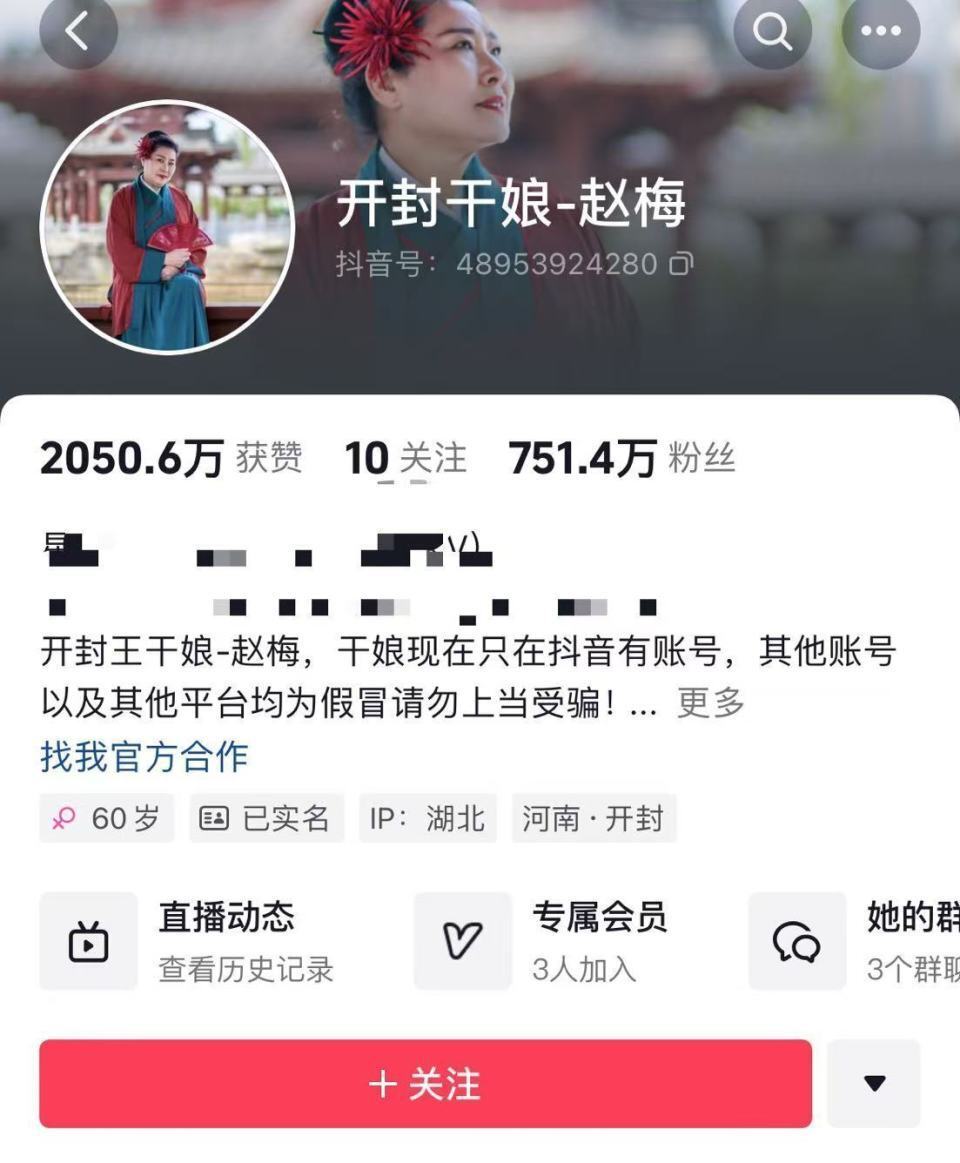Open the 751.4万 粉丝 followers list

pyautogui.click(x=621, y=458)
